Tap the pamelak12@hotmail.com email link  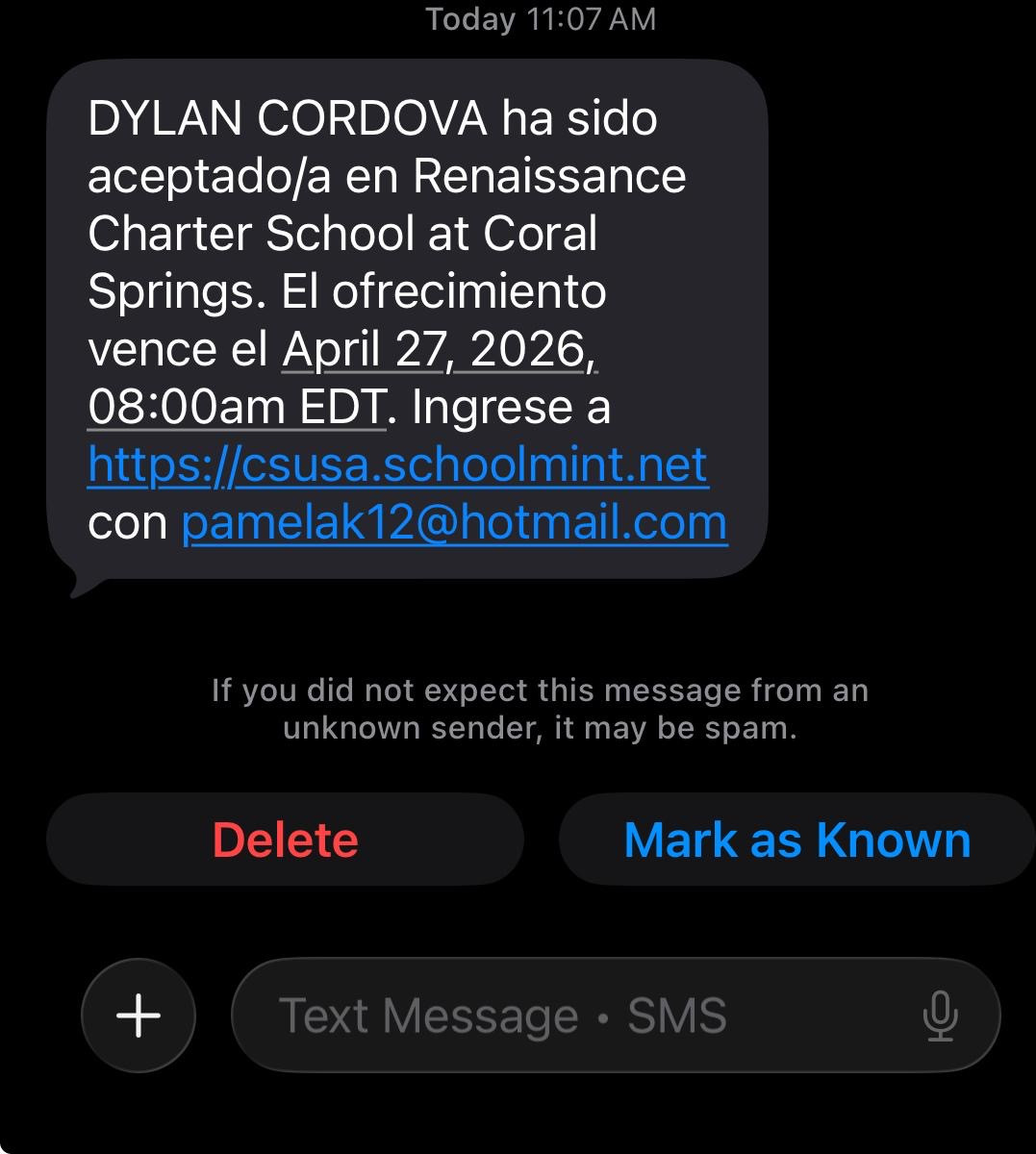(454, 522)
